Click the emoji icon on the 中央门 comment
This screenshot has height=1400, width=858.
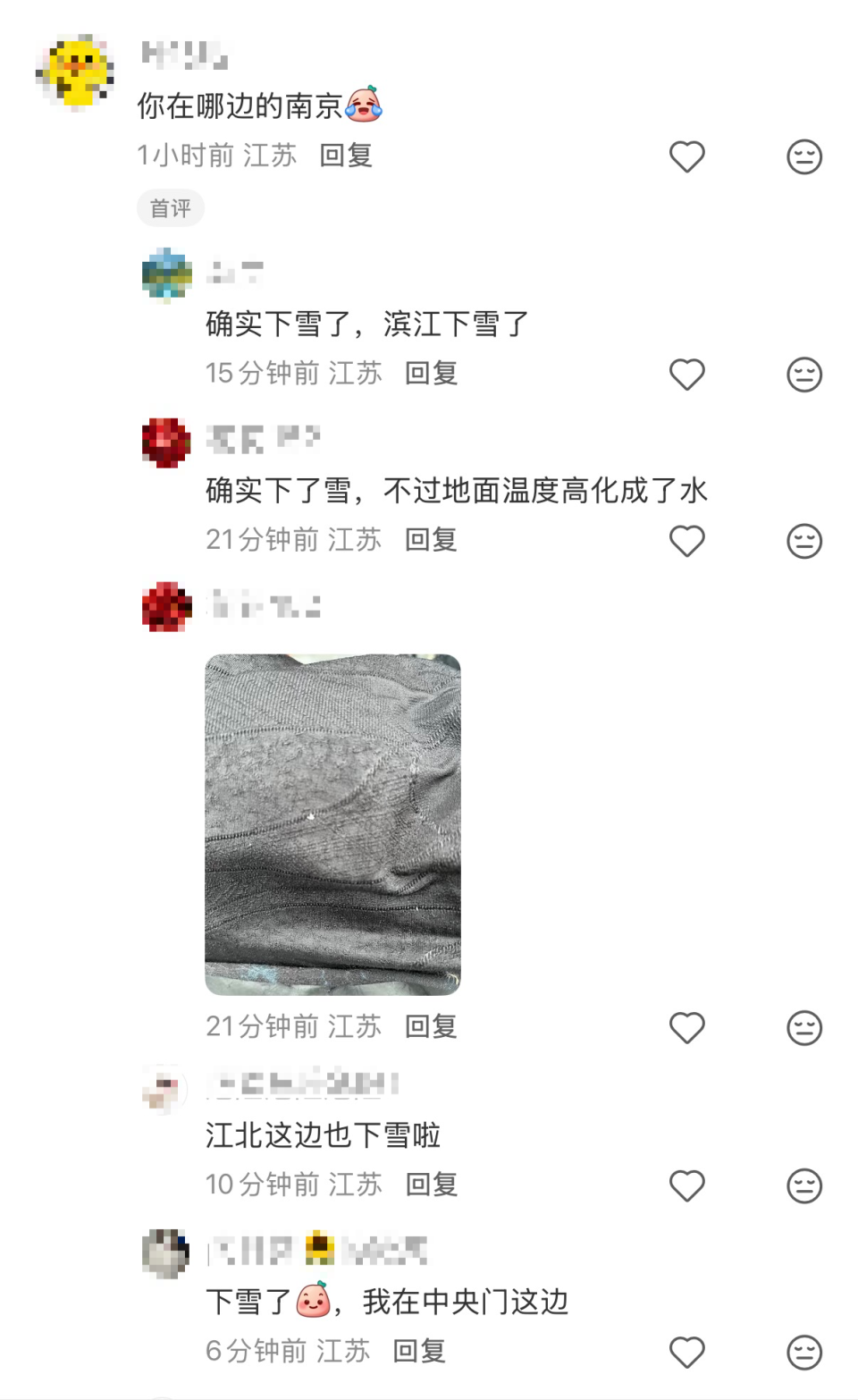pyautogui.click(x=803, y=1352)
